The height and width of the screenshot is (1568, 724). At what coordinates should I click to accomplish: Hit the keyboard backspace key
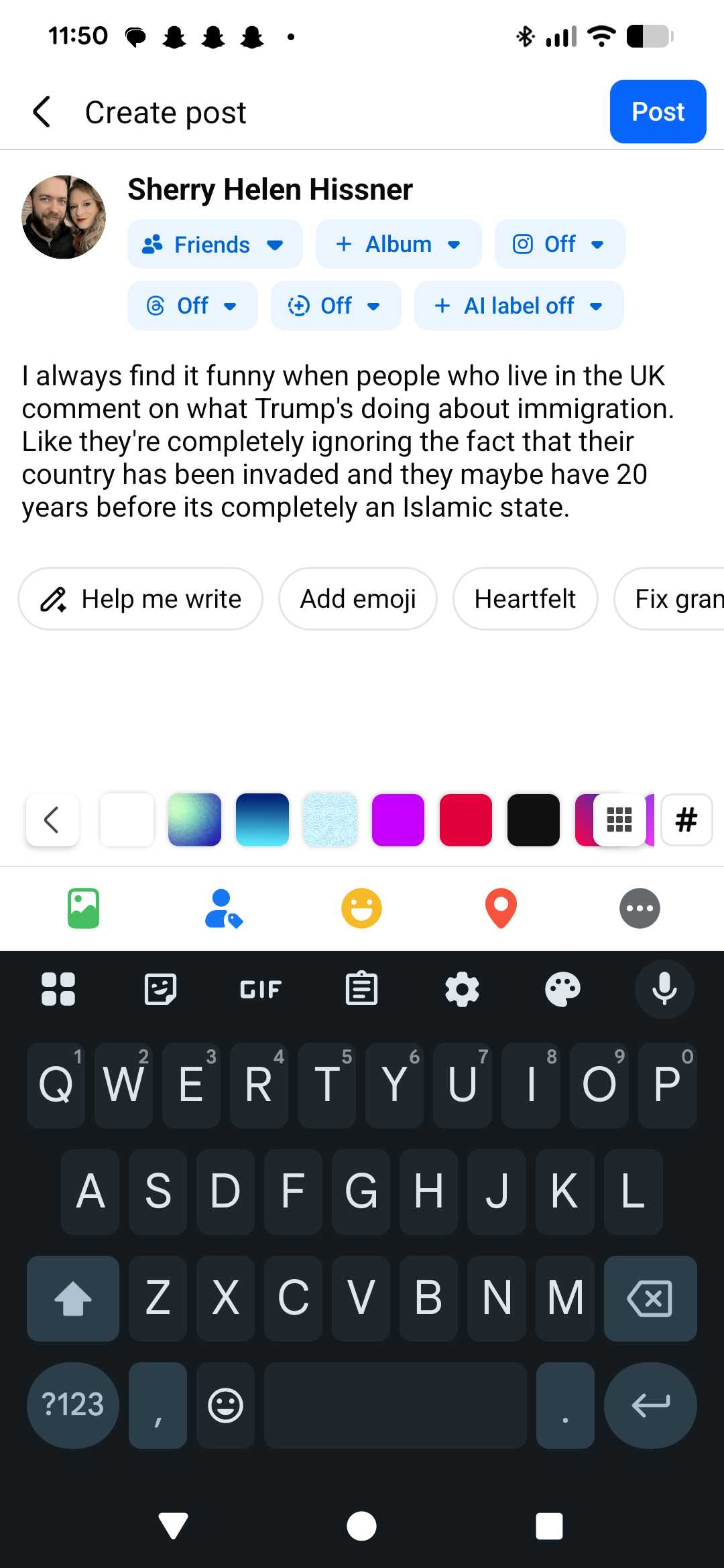(x=650, y=1299)
